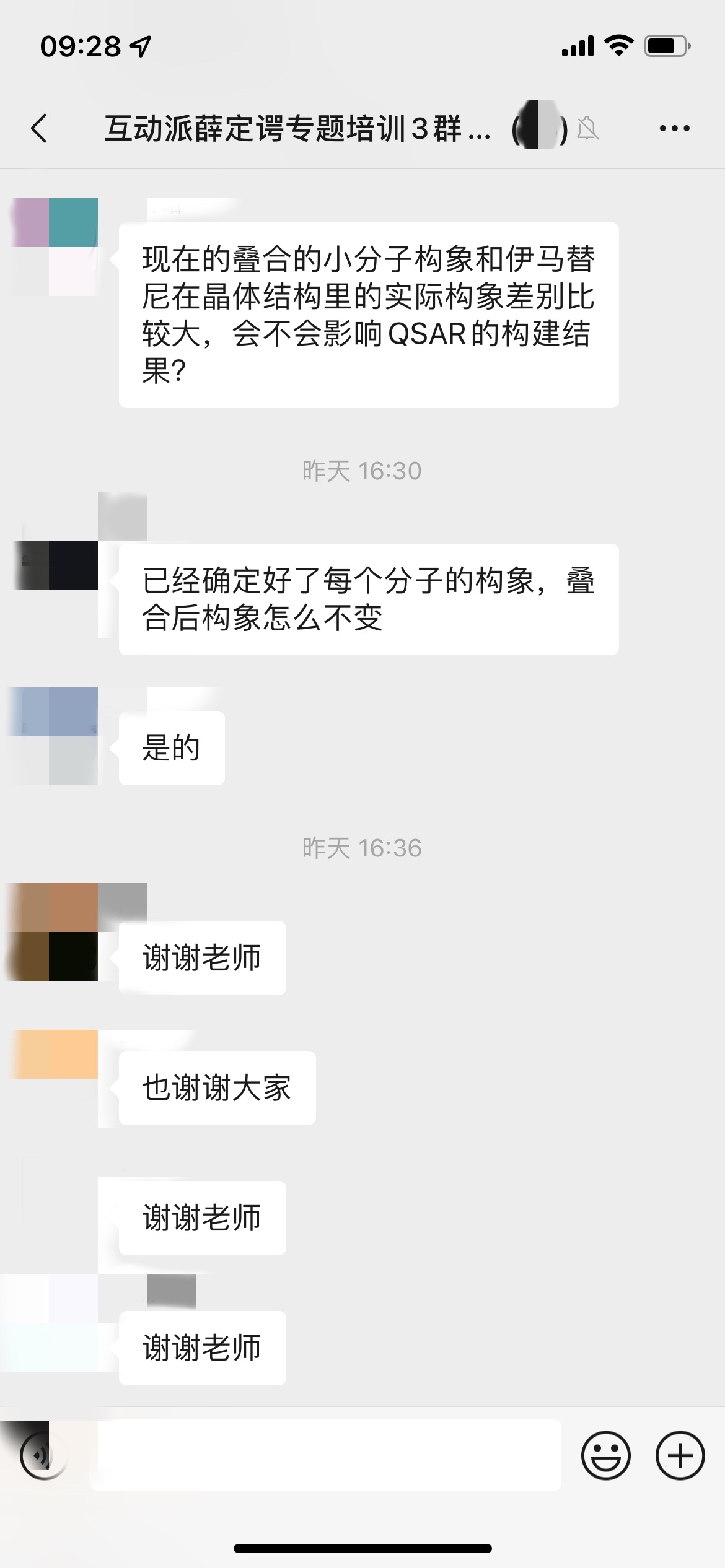This screenshot has width=725, height=1568.
Task: Open avatar of the QSAR question sender
Action: click(x=56, y=246)
